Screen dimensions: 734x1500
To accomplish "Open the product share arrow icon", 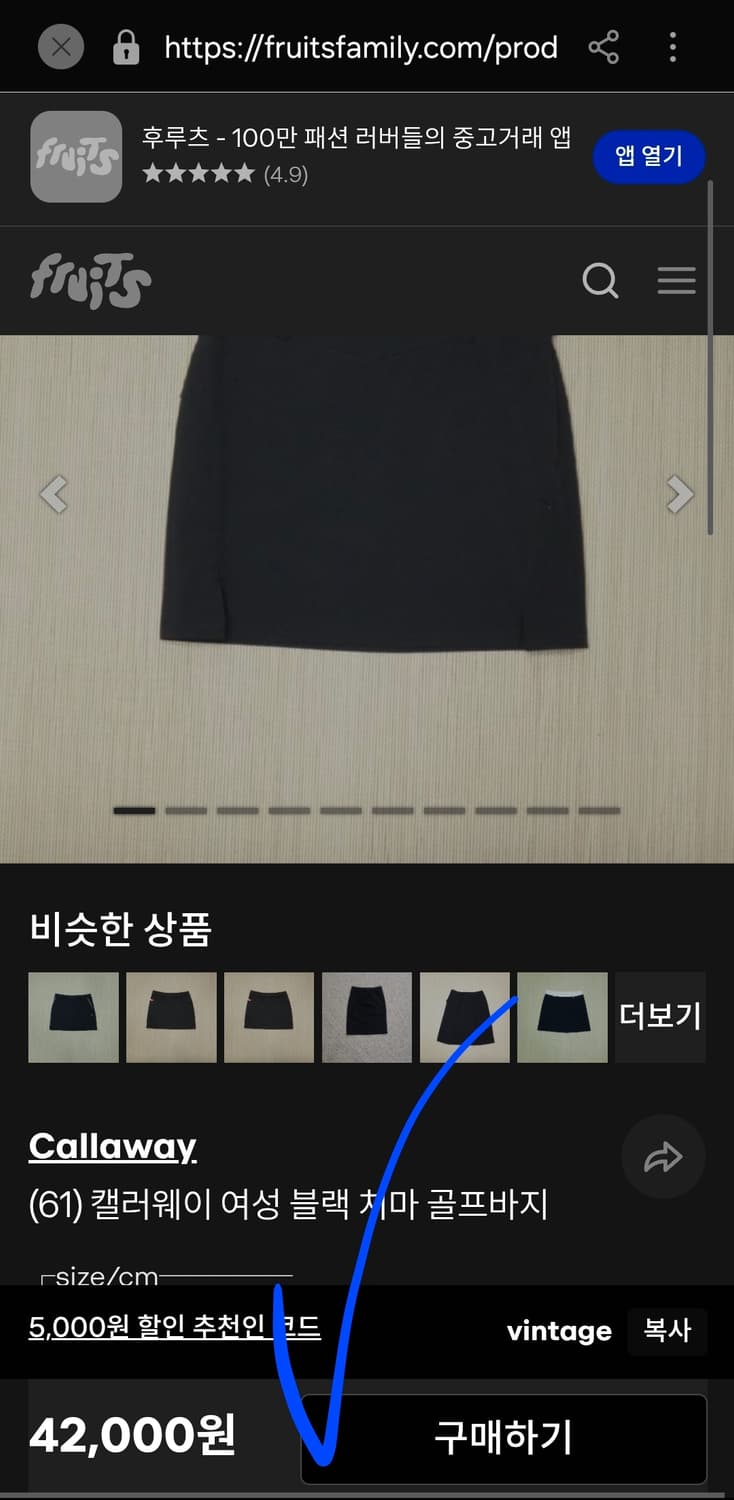I will pyautogui.click(x=663, y=1156).
